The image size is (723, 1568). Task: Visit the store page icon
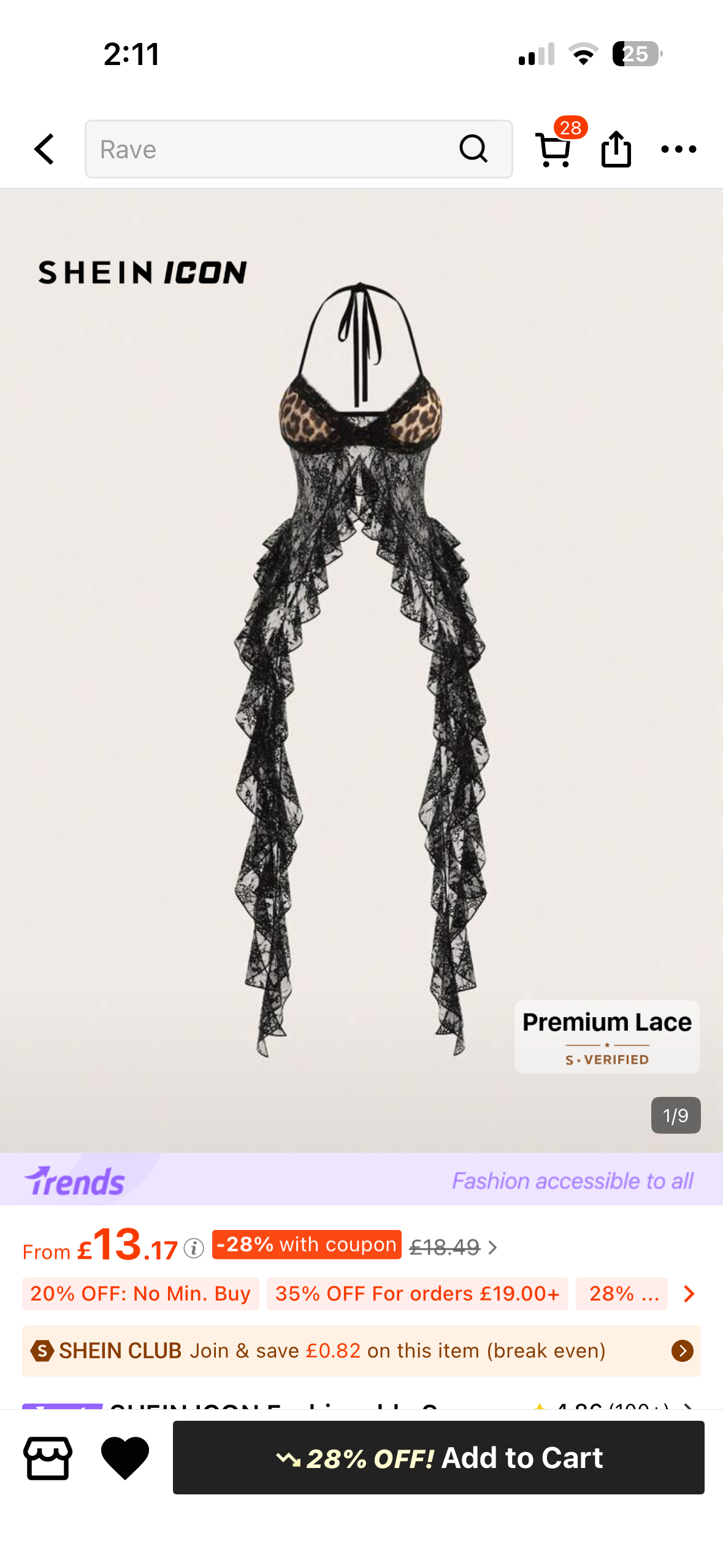tap(48, 1458)
